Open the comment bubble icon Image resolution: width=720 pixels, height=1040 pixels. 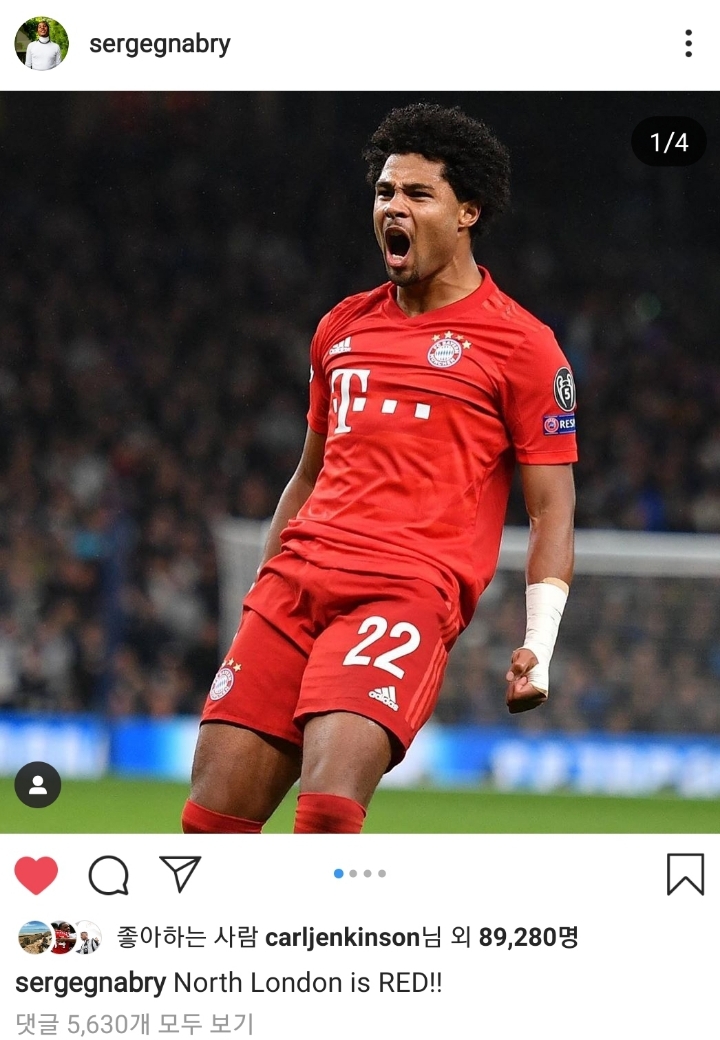[x=108, y=875]
